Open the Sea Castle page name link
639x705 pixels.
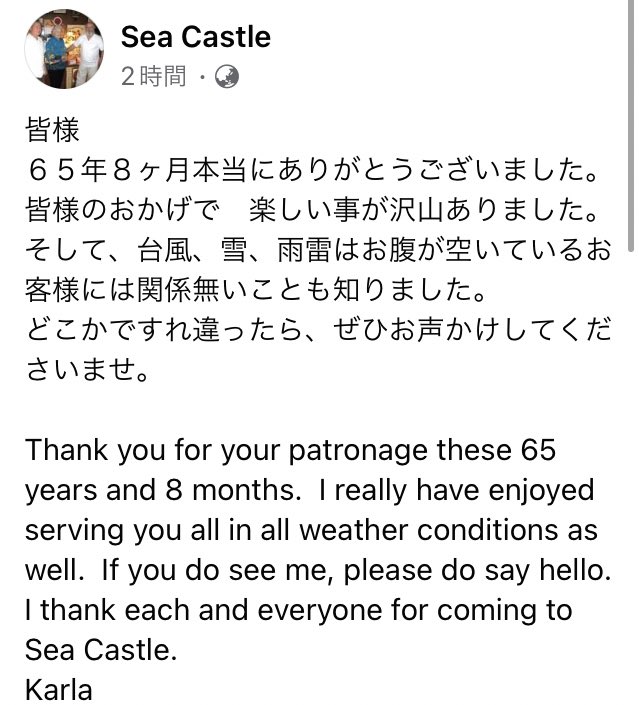[195, 37]
